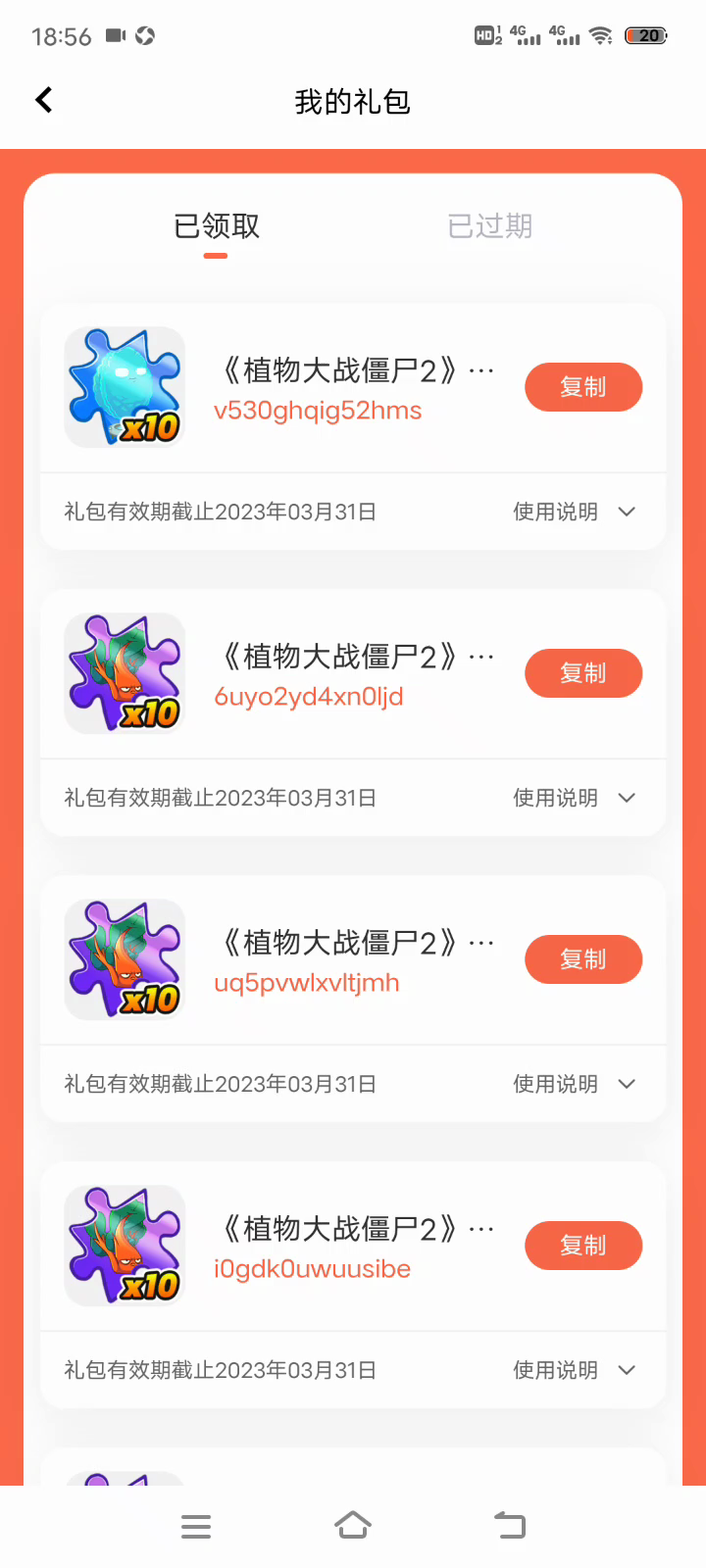Copy gift code v530ghqig52hms

(x=583, y=387)
